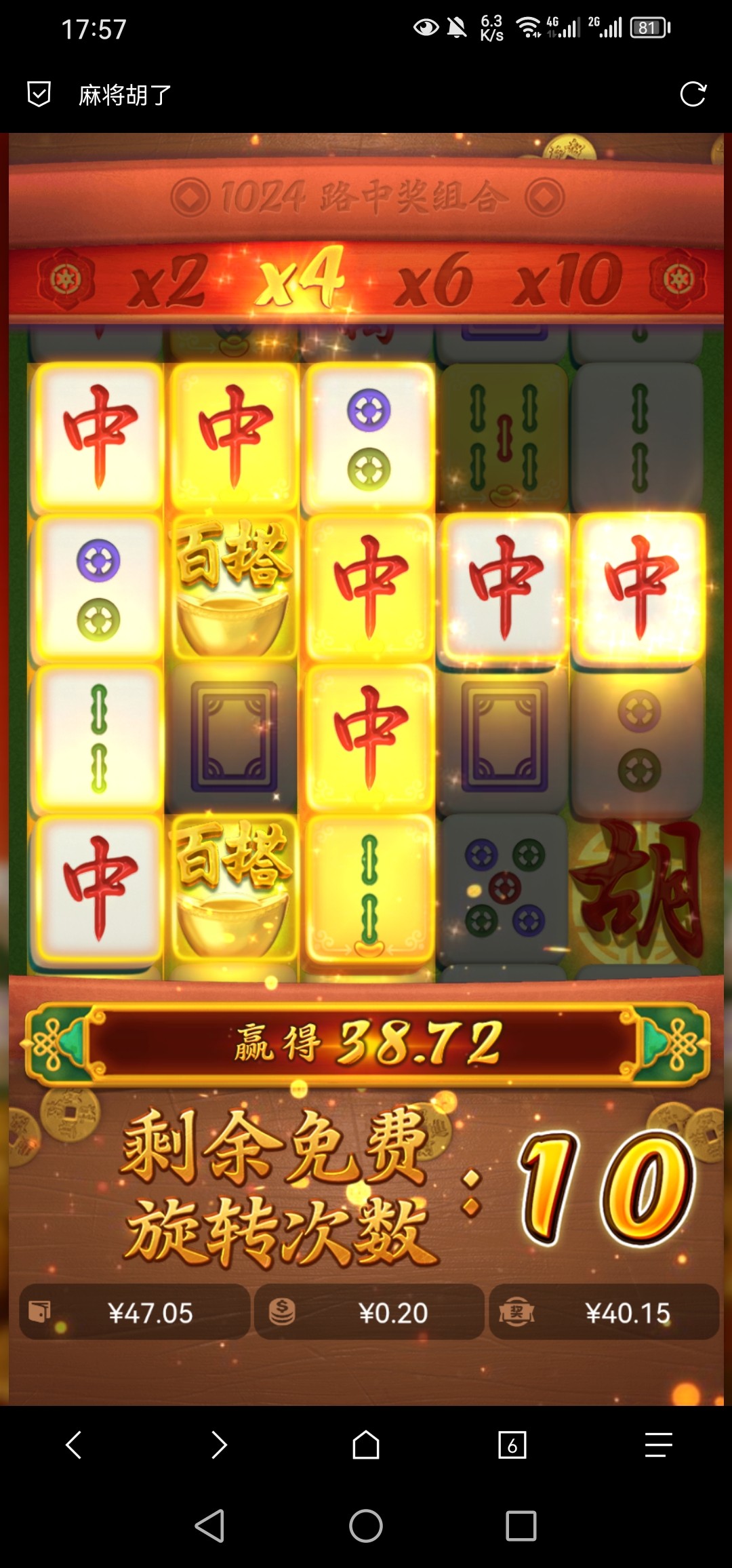Tap the shield icon beside 麻将胡了

pyautogui.click(x=39, y=94)
